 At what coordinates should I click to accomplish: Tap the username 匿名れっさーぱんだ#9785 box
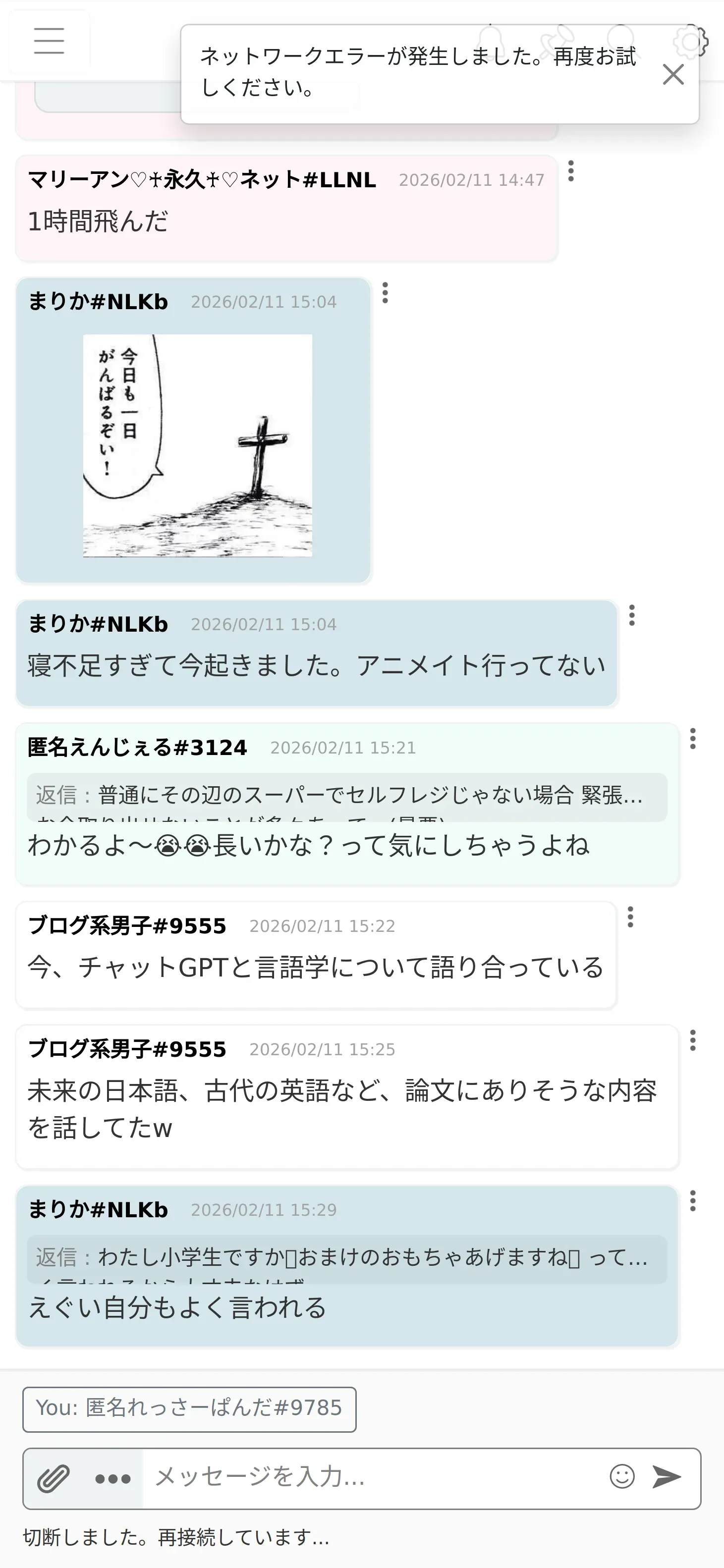point(189,1408)
